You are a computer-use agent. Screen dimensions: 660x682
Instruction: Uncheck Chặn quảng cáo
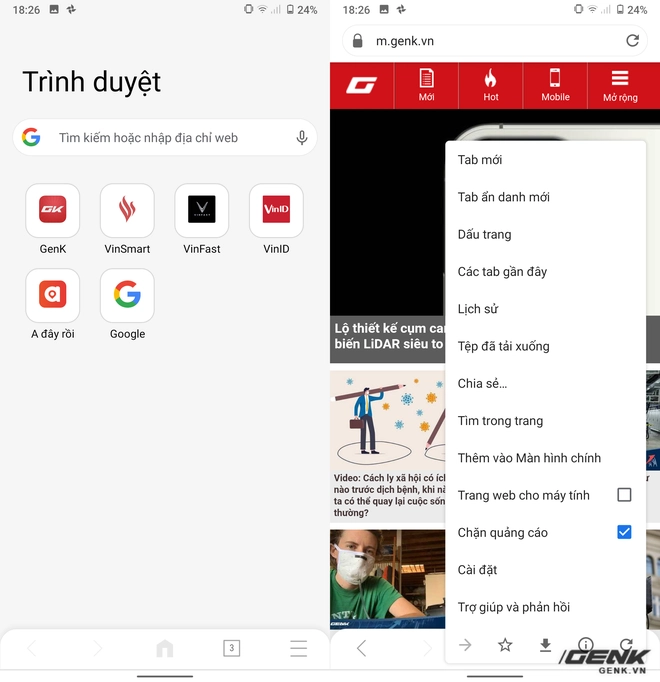click(x=624, y=532)
